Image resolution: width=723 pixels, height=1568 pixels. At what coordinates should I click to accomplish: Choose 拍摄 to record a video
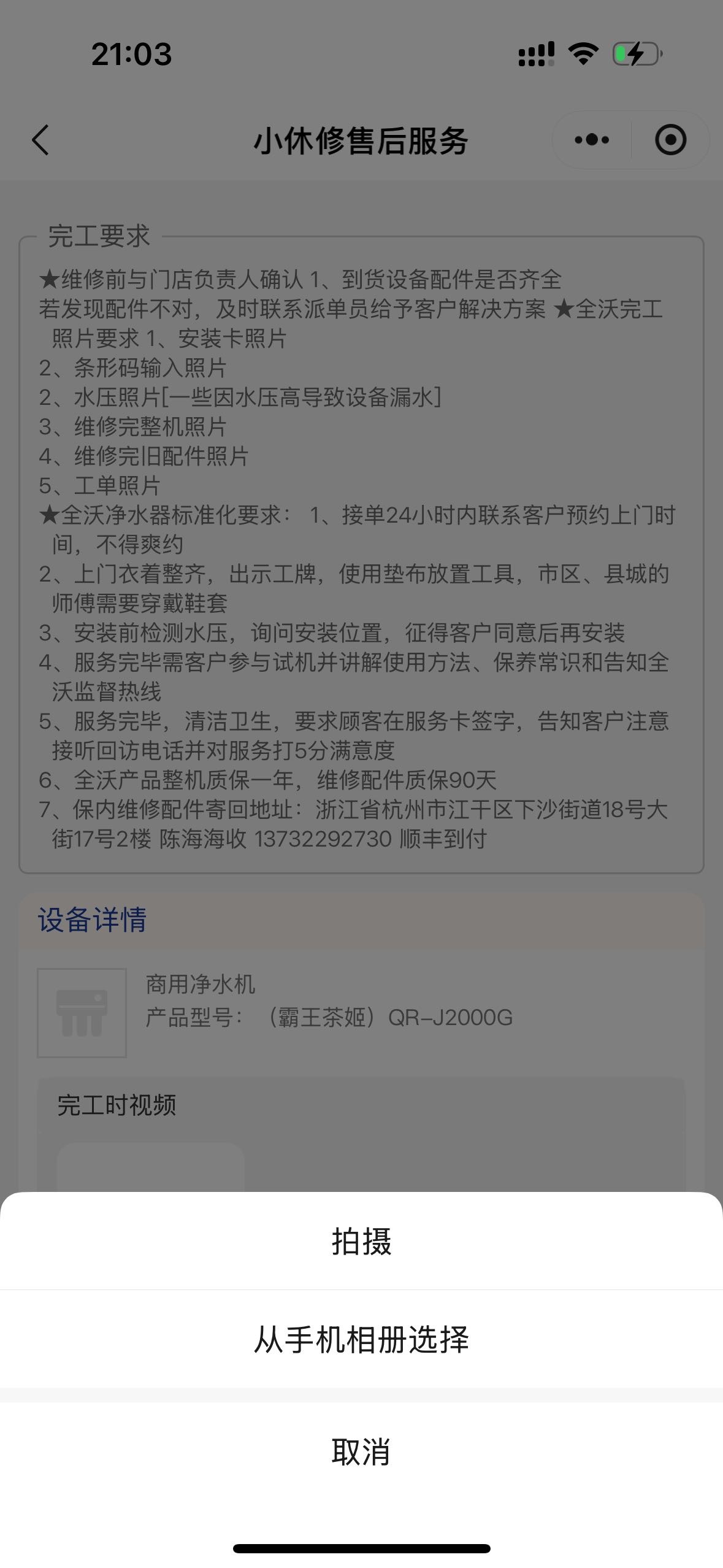click(x=361, y=1242)
